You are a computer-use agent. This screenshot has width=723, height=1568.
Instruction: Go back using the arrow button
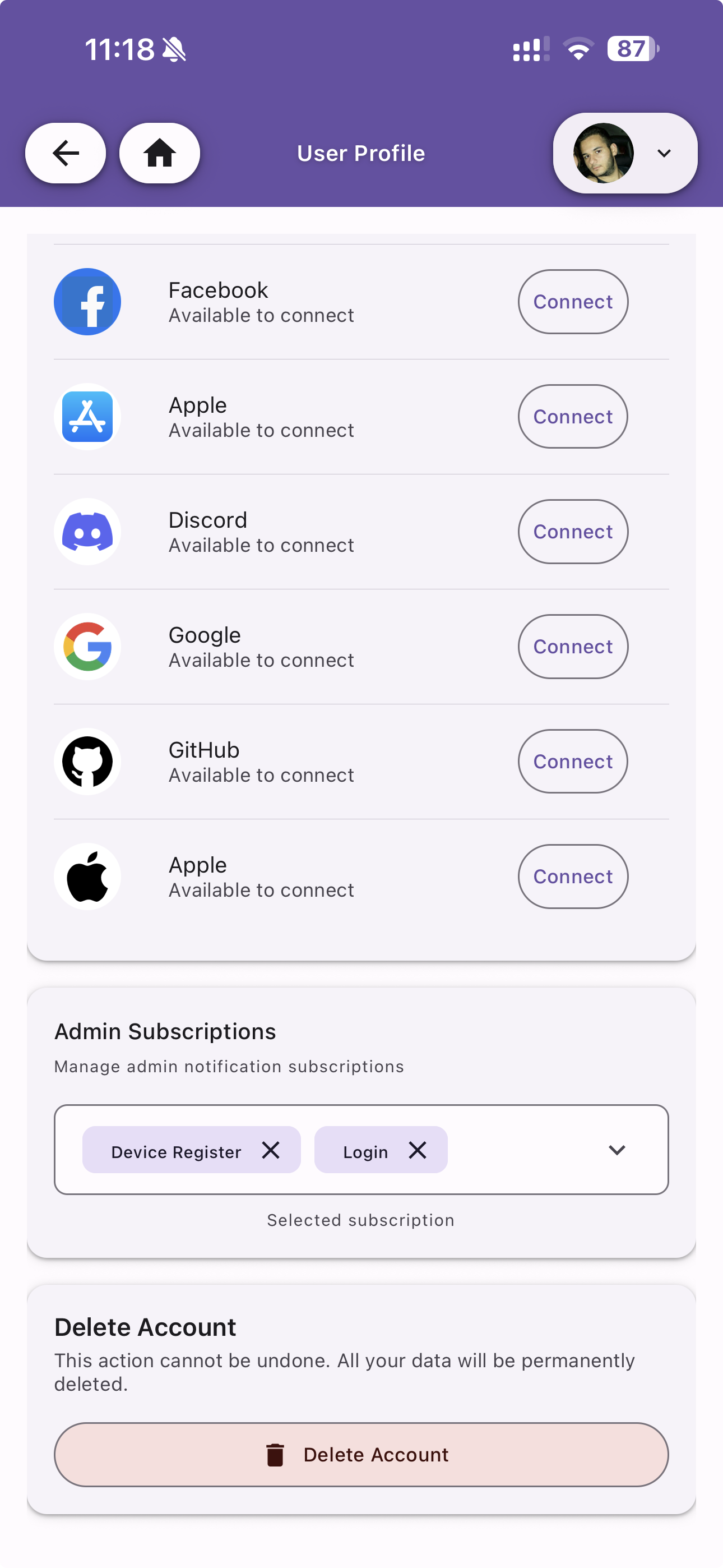pos(65,153)
